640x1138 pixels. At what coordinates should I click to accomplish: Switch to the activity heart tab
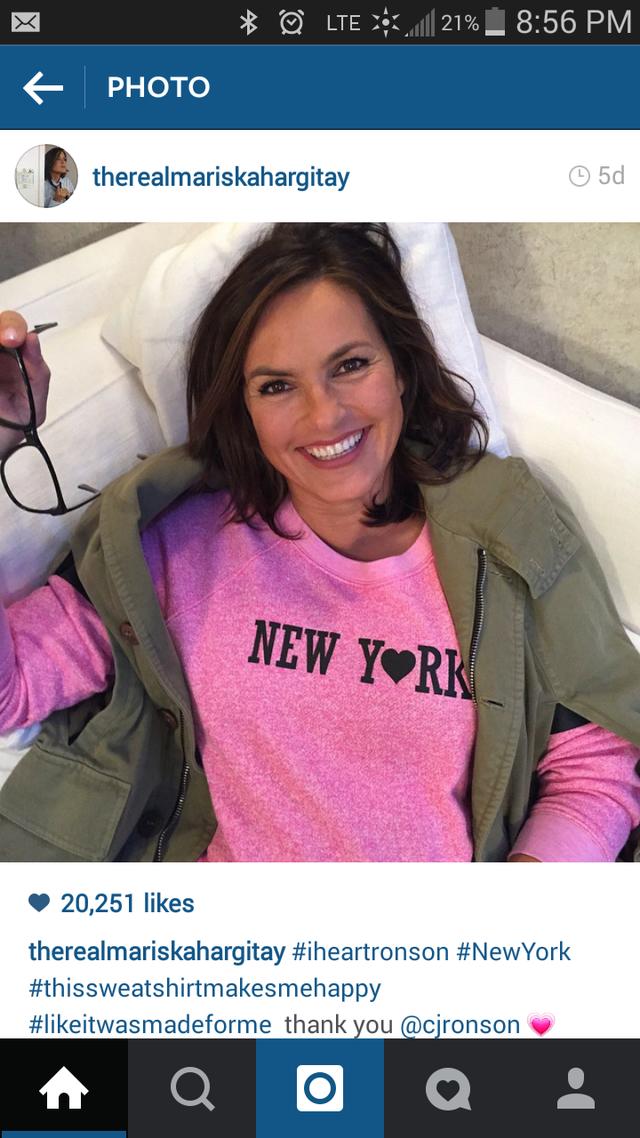(x=447, y=1088)
